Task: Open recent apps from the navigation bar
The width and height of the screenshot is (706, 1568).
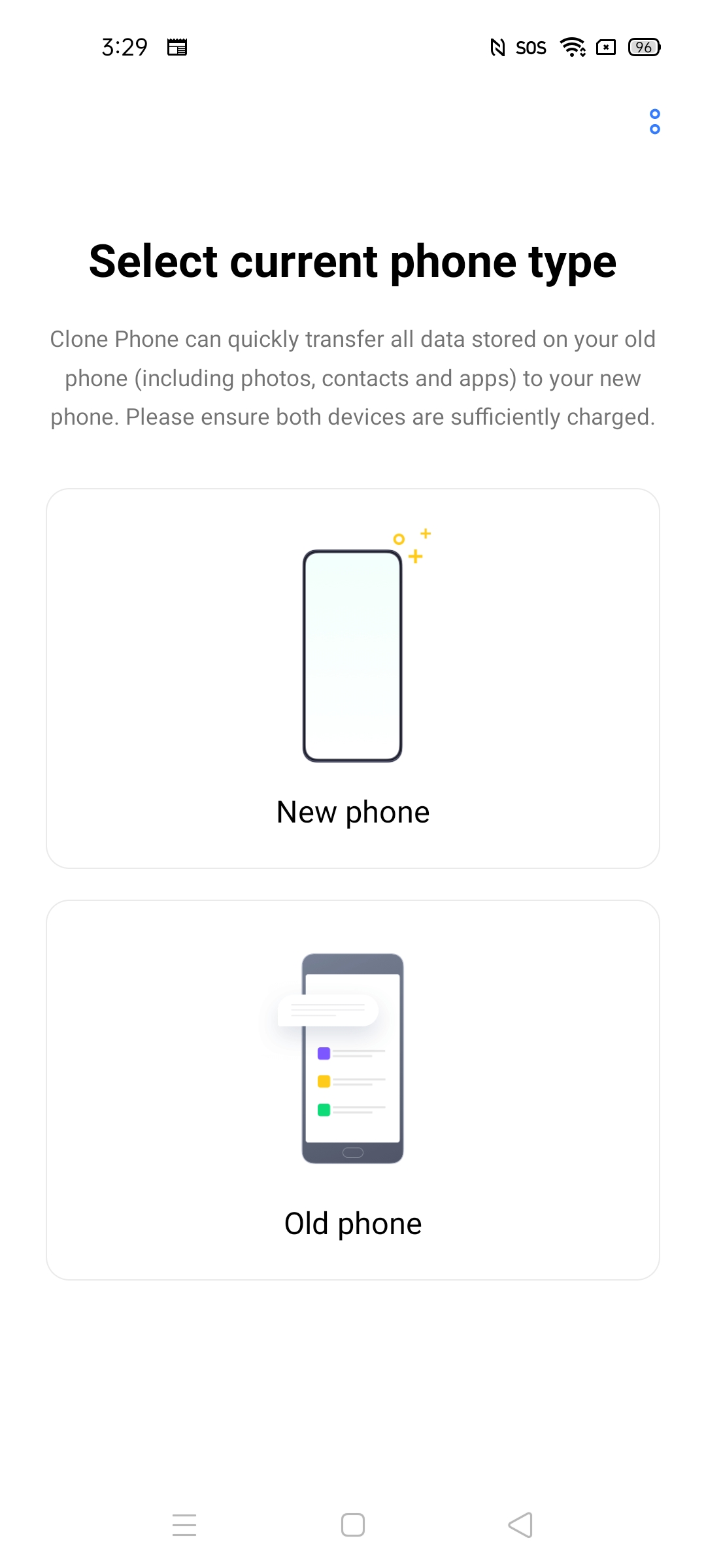Action: [x=184, y=1525]
